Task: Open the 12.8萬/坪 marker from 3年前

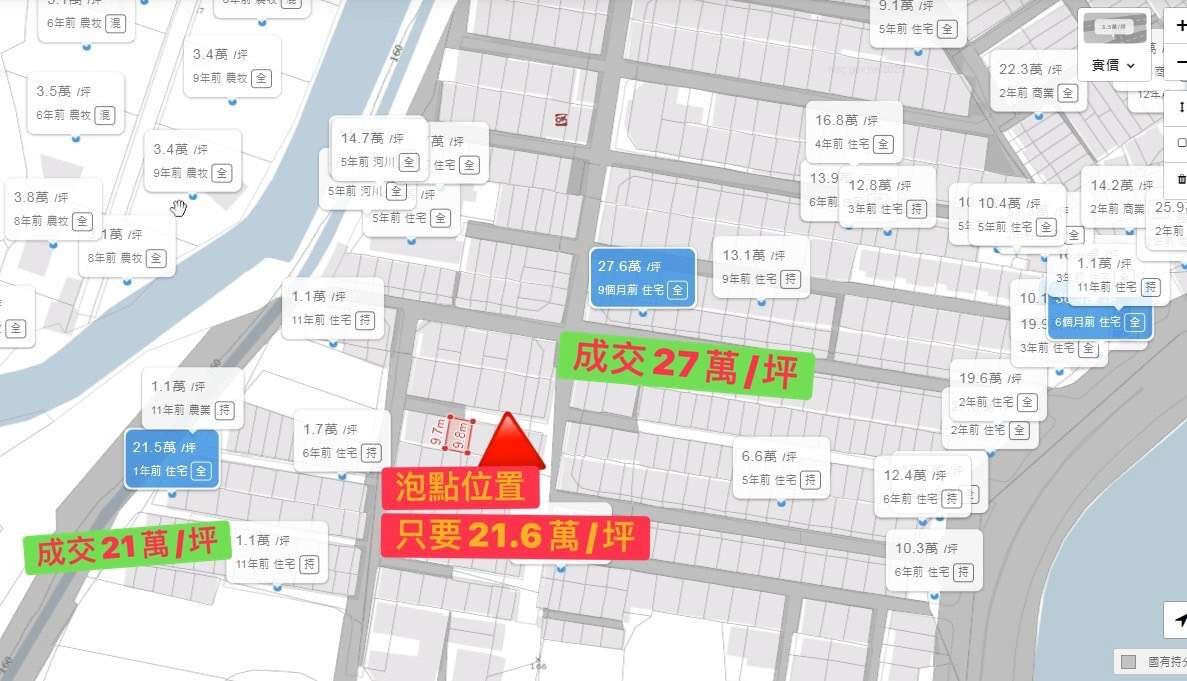Action: (x=887, y=197)
